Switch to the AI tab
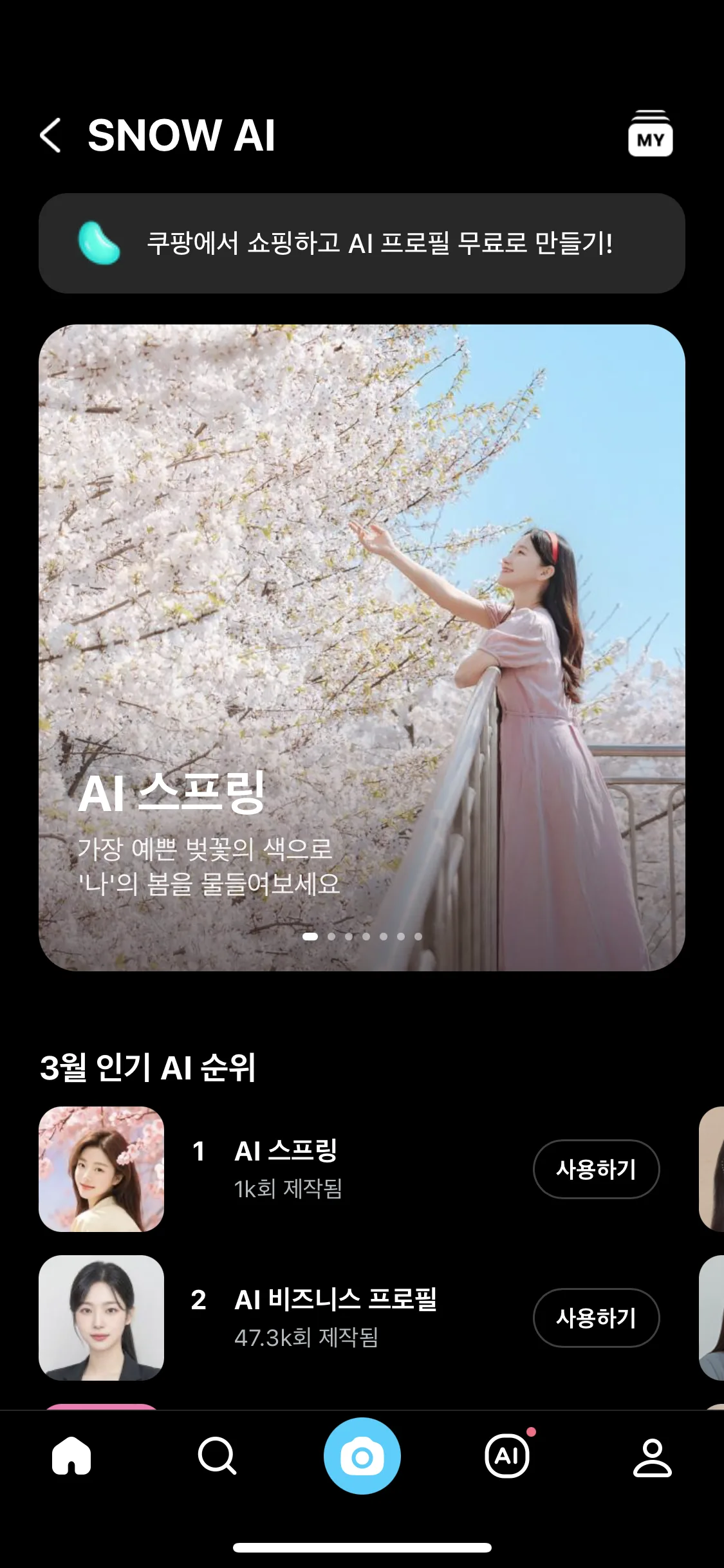724x1568 pixels. coord(507,1456)
